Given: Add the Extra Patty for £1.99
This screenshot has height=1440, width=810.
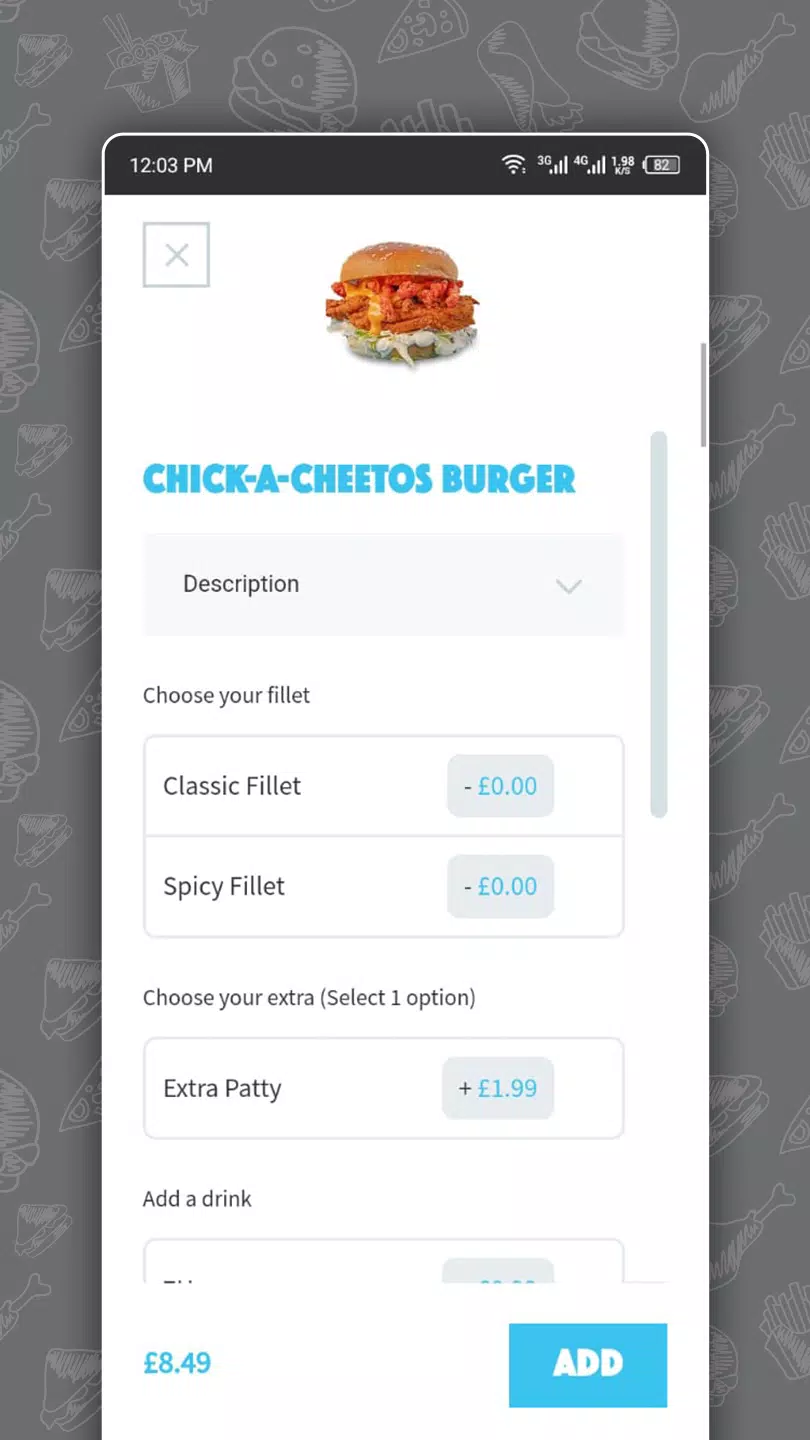Looking at the screenshot, I should click(x=383, y=1088).
